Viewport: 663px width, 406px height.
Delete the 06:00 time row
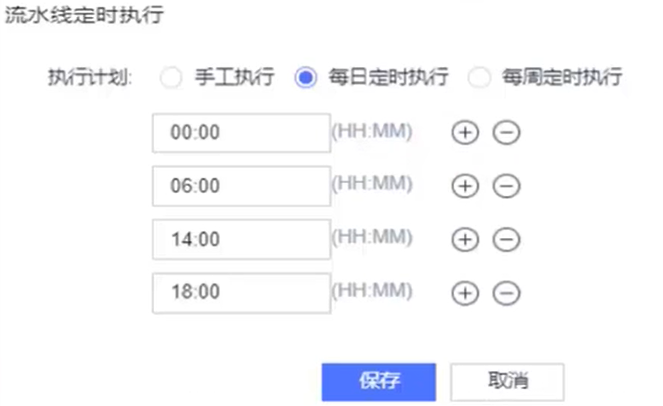click(x=507, y=186)
